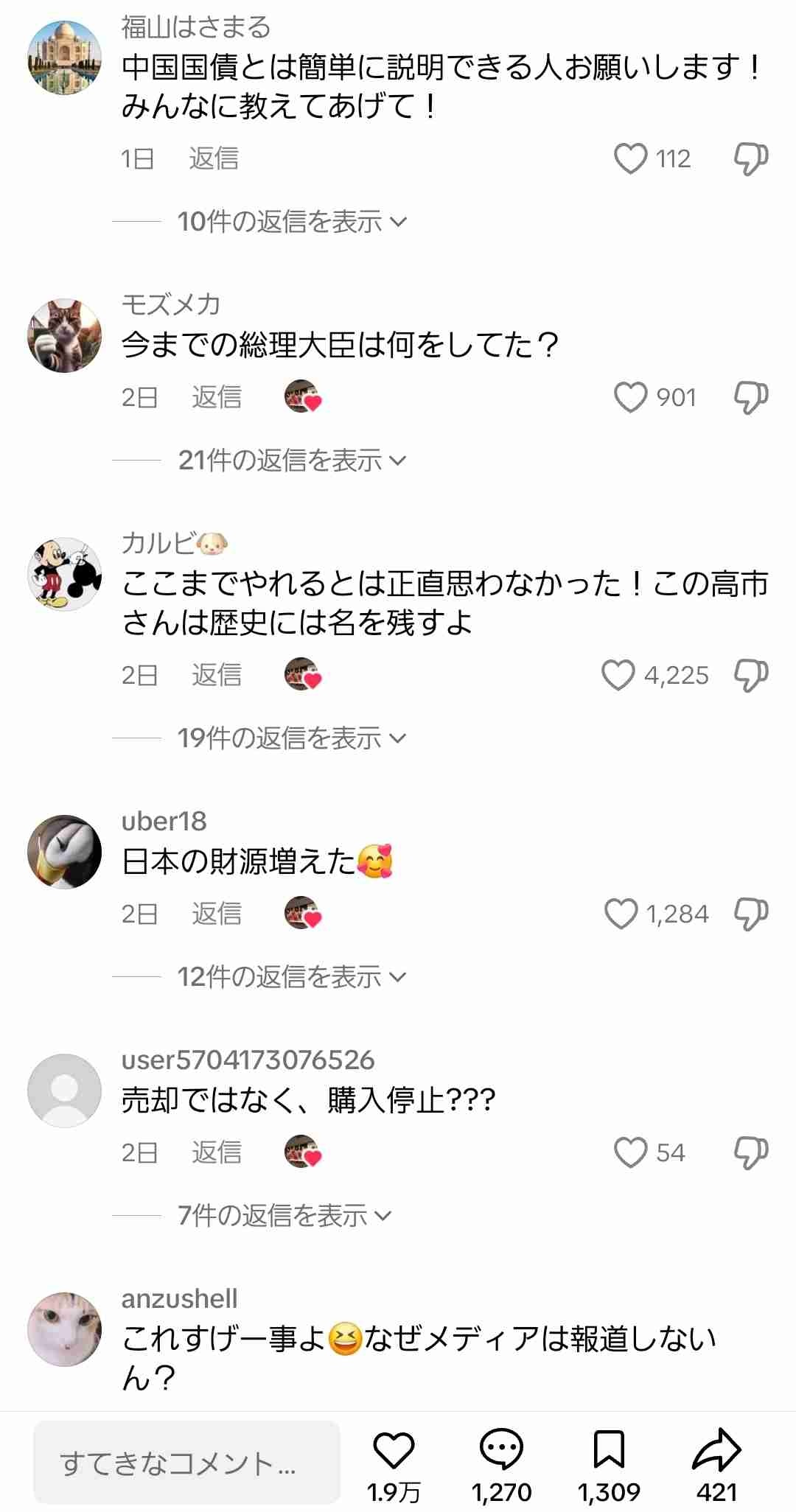Expand 12件の返信を表示 replies
This screenshot has width=796, height=1512.
click(x=292, y=977)
